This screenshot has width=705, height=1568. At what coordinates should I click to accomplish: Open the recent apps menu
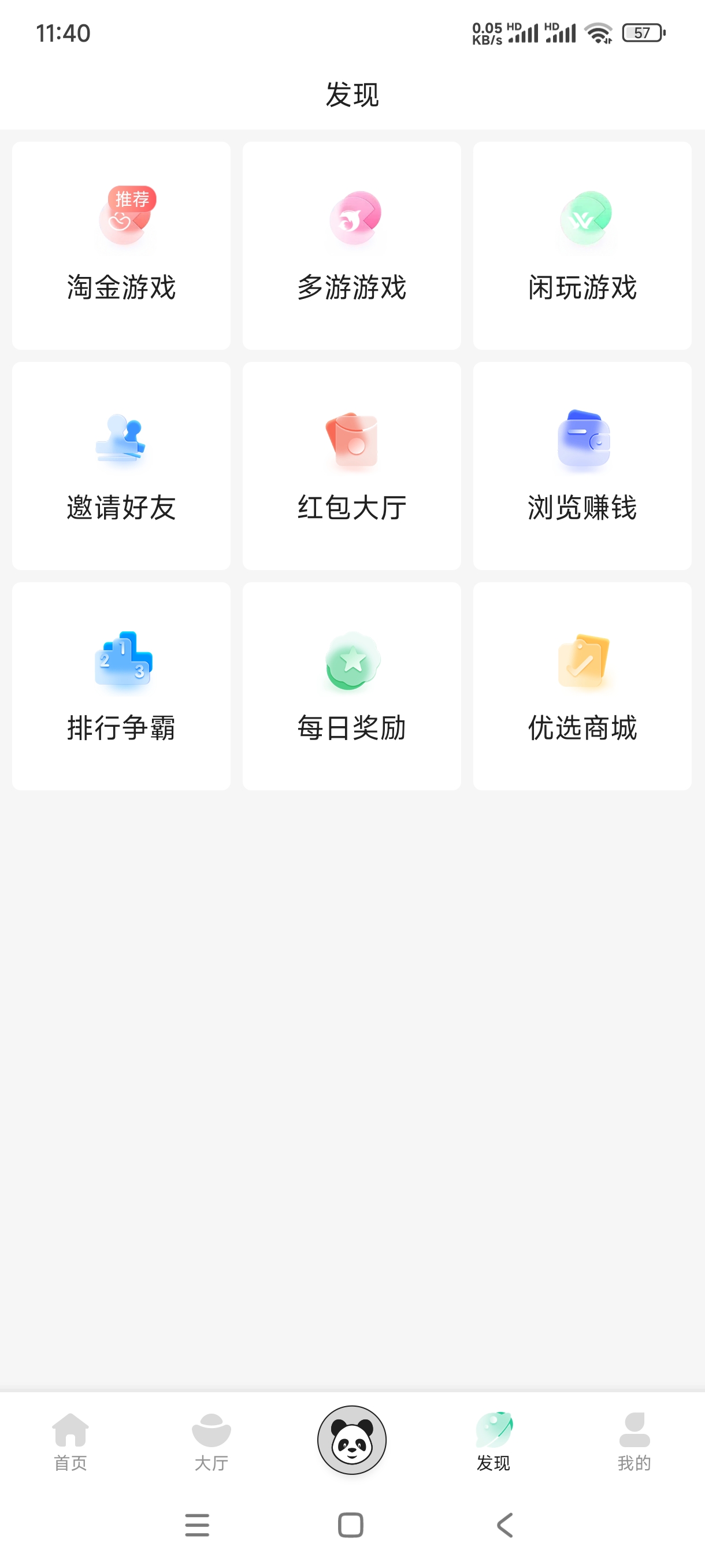click(x=197, y=1525)
